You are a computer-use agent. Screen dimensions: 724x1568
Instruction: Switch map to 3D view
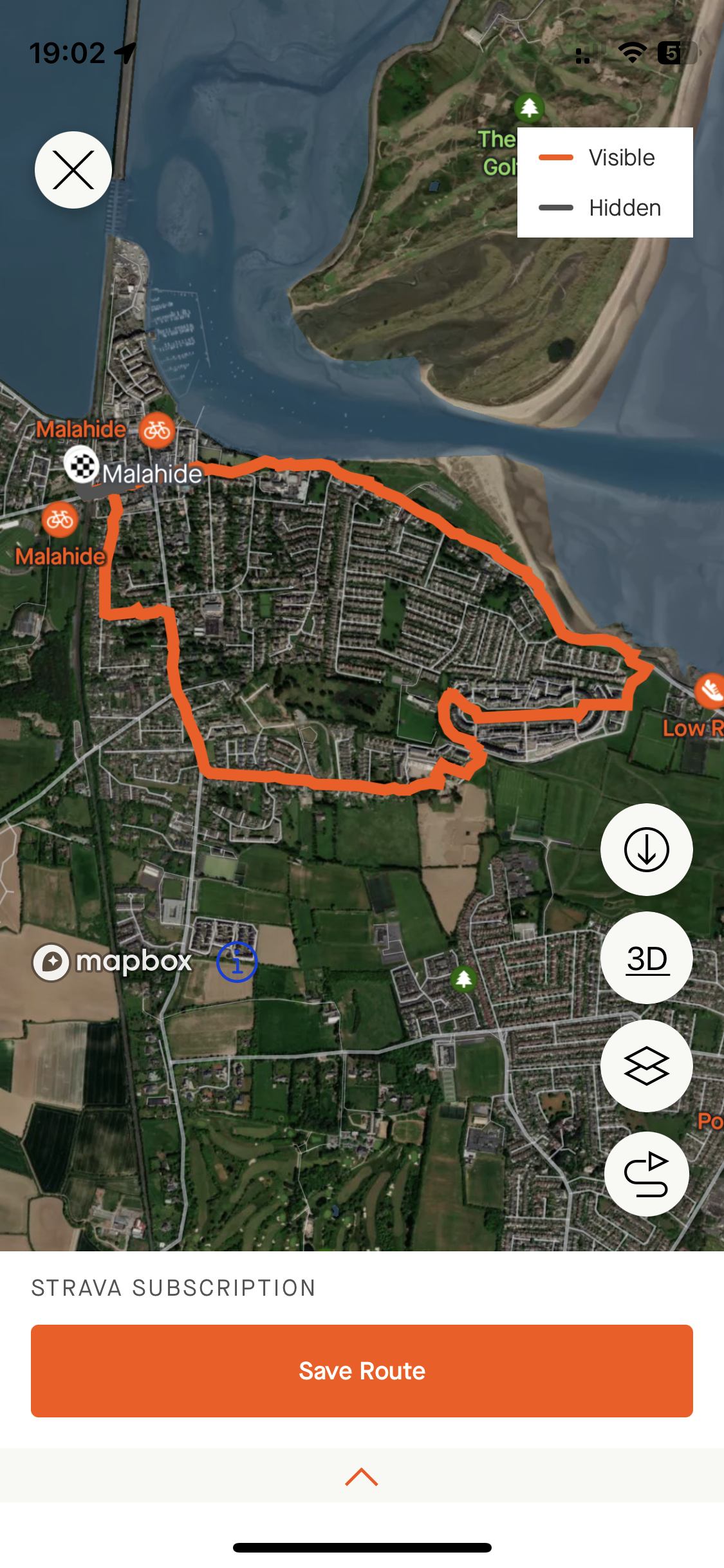point(646,958)
